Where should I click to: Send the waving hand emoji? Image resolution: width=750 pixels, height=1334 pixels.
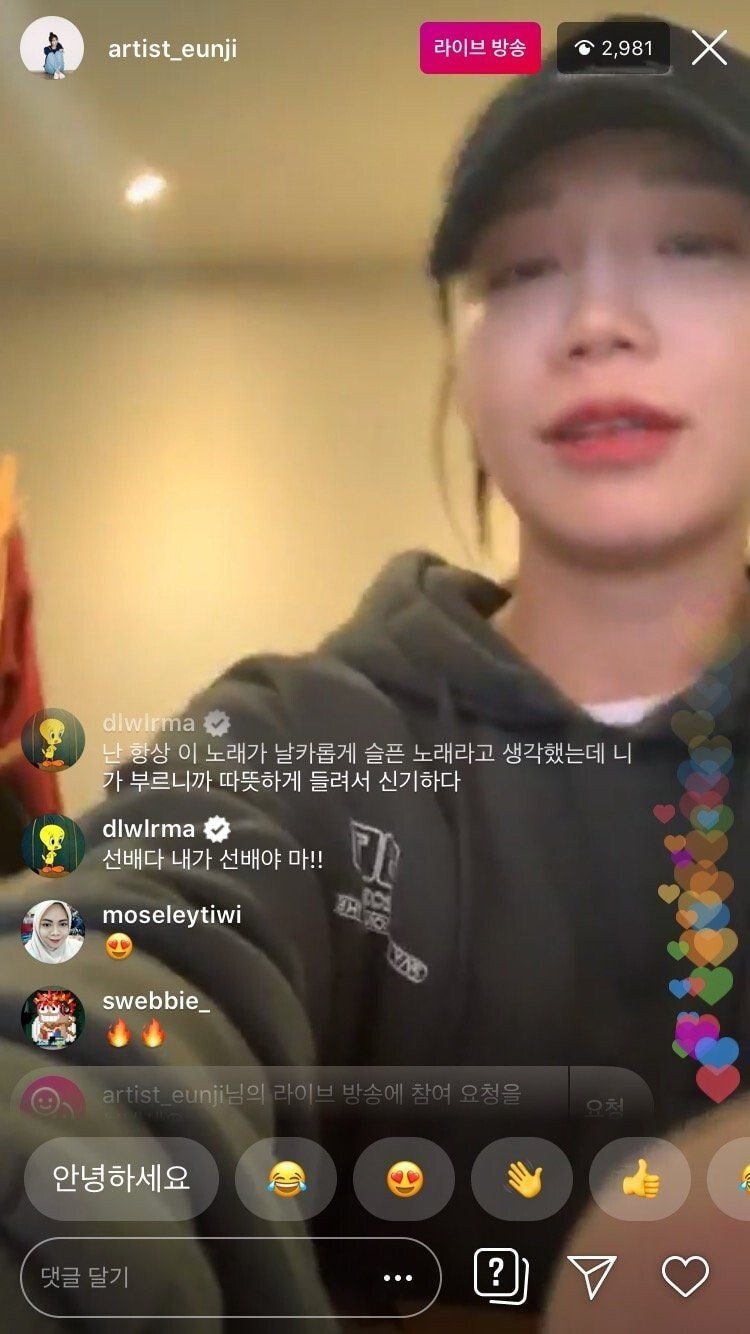[522, 1179]
